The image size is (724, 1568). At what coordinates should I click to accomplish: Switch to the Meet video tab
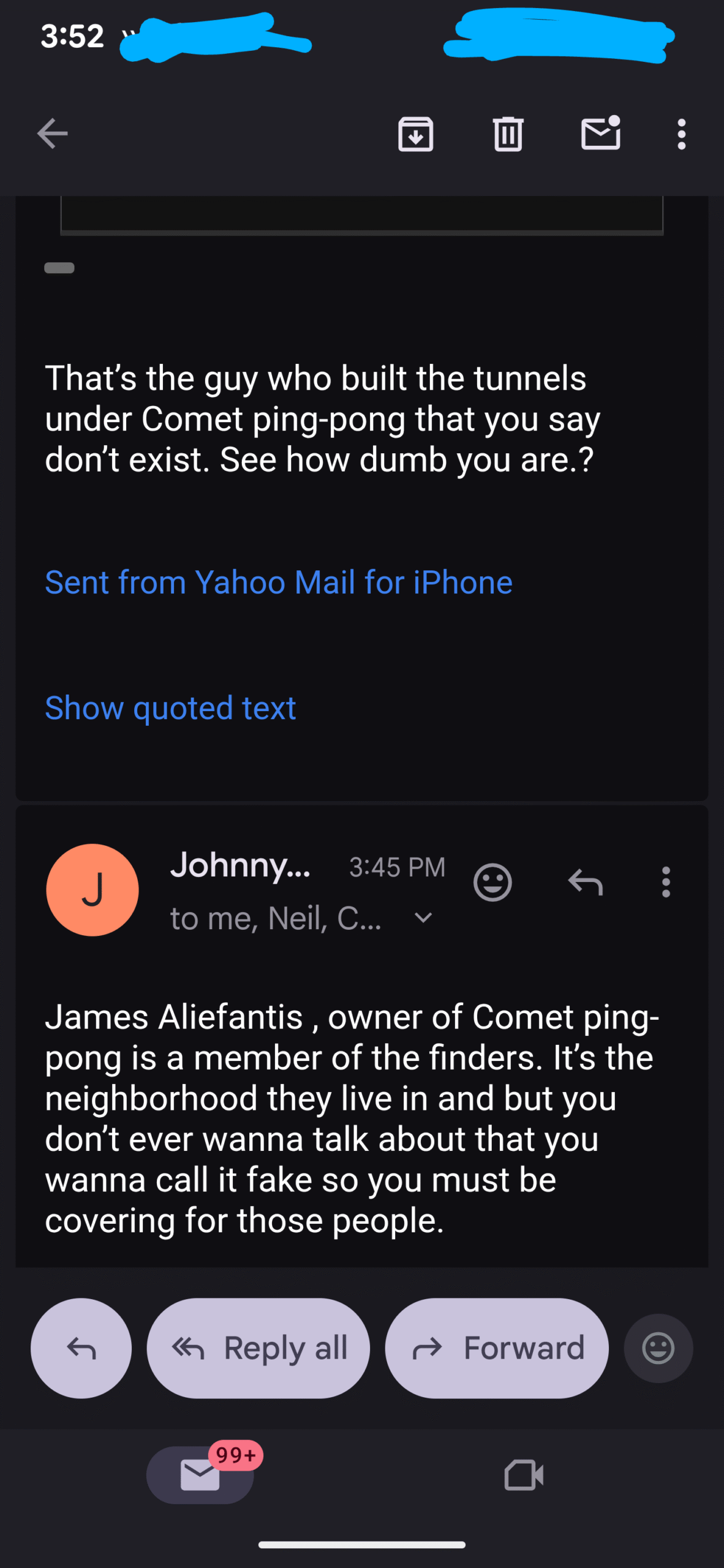coord(524,1475)
